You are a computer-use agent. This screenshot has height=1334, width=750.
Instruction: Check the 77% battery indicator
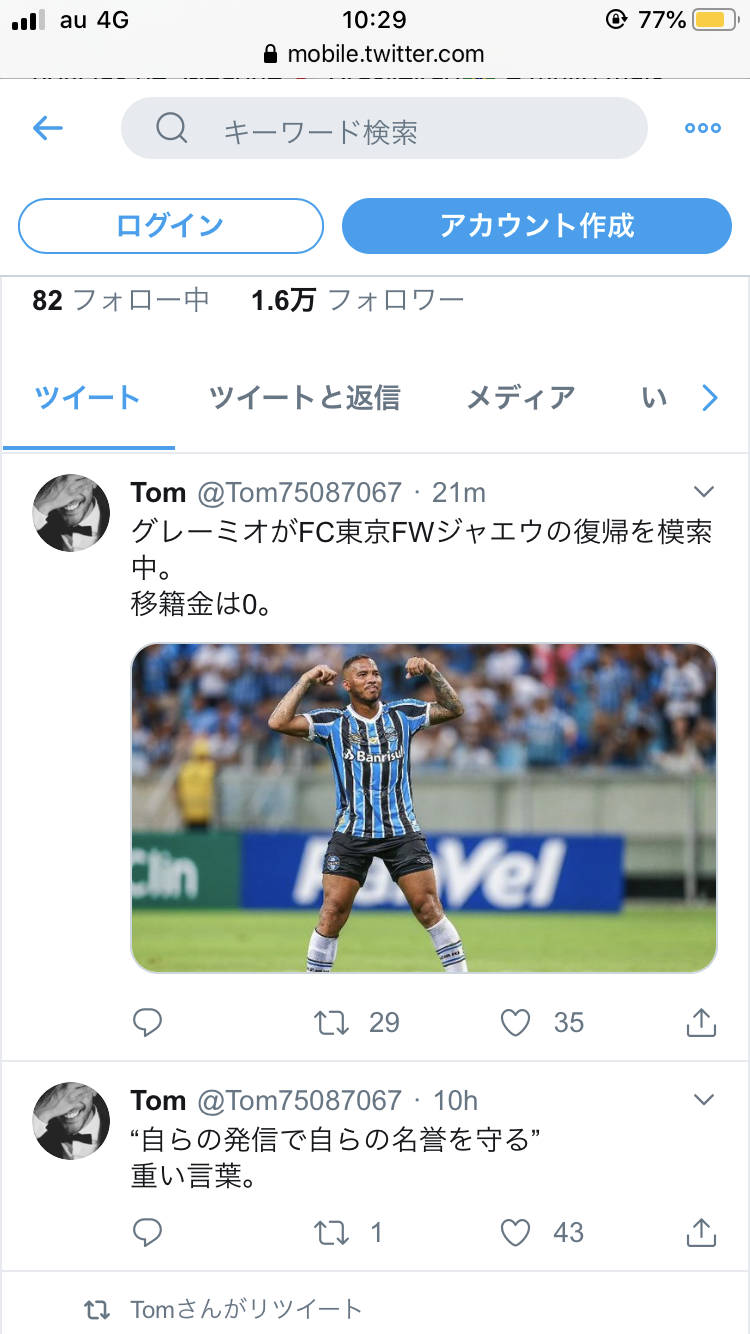point(661,17)
